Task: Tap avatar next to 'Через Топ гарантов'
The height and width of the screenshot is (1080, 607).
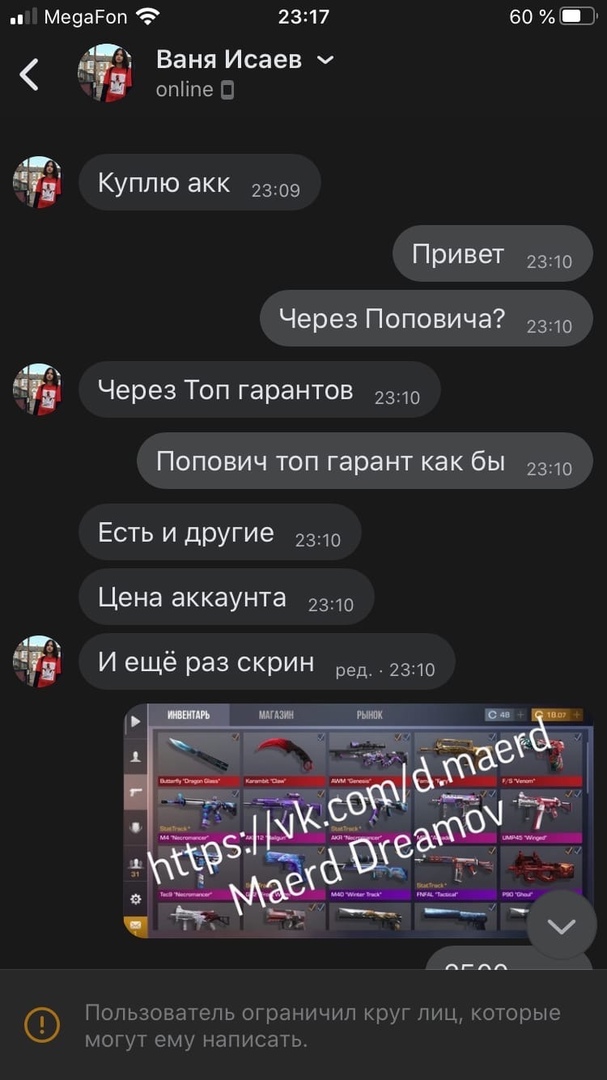Action: coord(37,389)
